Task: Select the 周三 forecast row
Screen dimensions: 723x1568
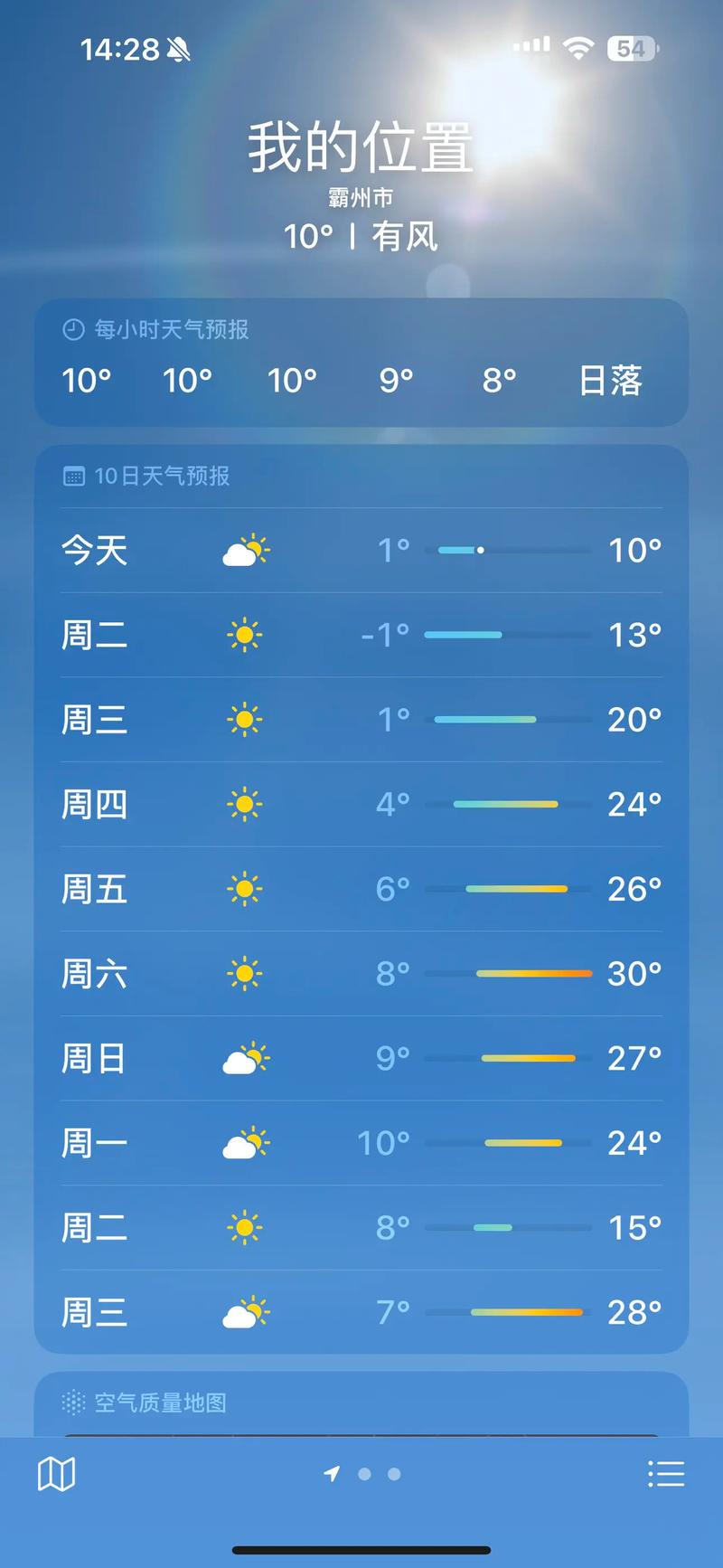Action: pos(361,720)
